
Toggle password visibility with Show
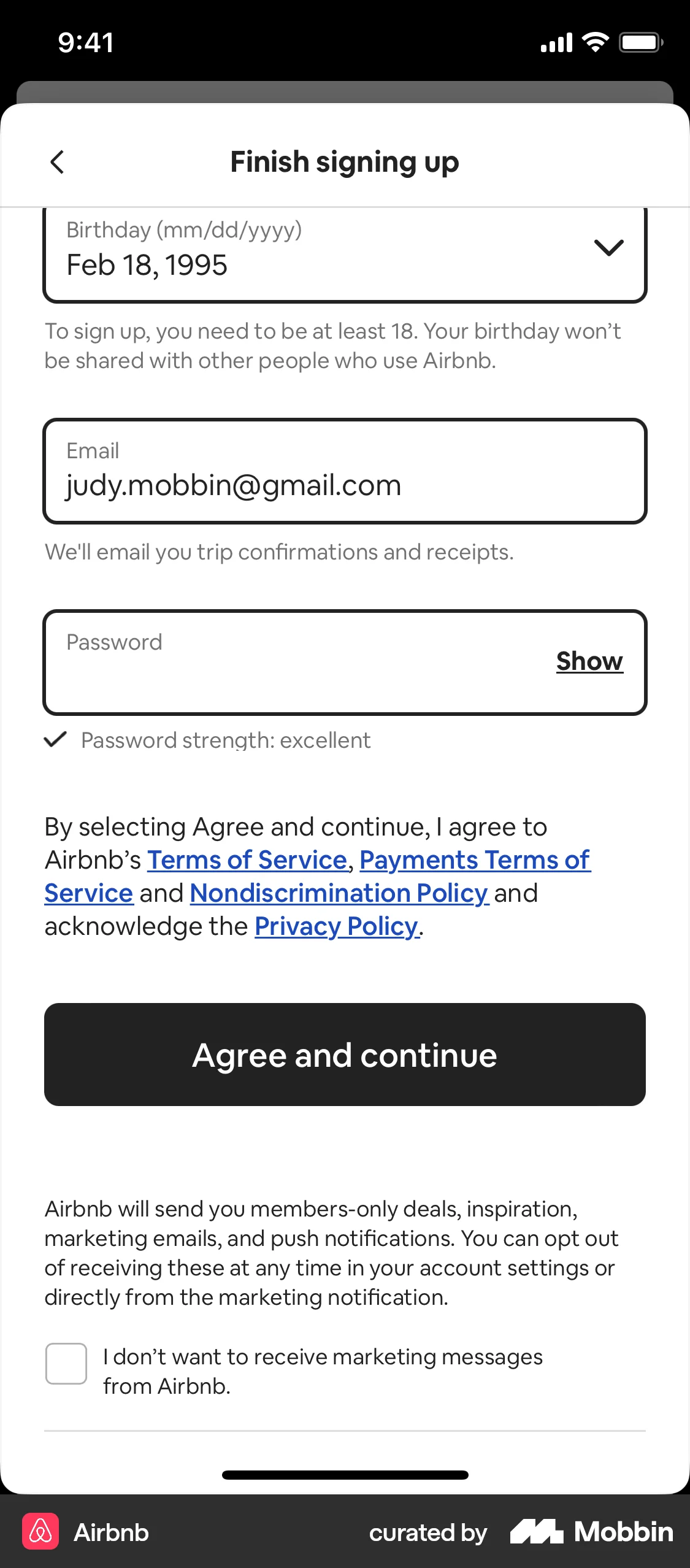click(x=589, y=661)
